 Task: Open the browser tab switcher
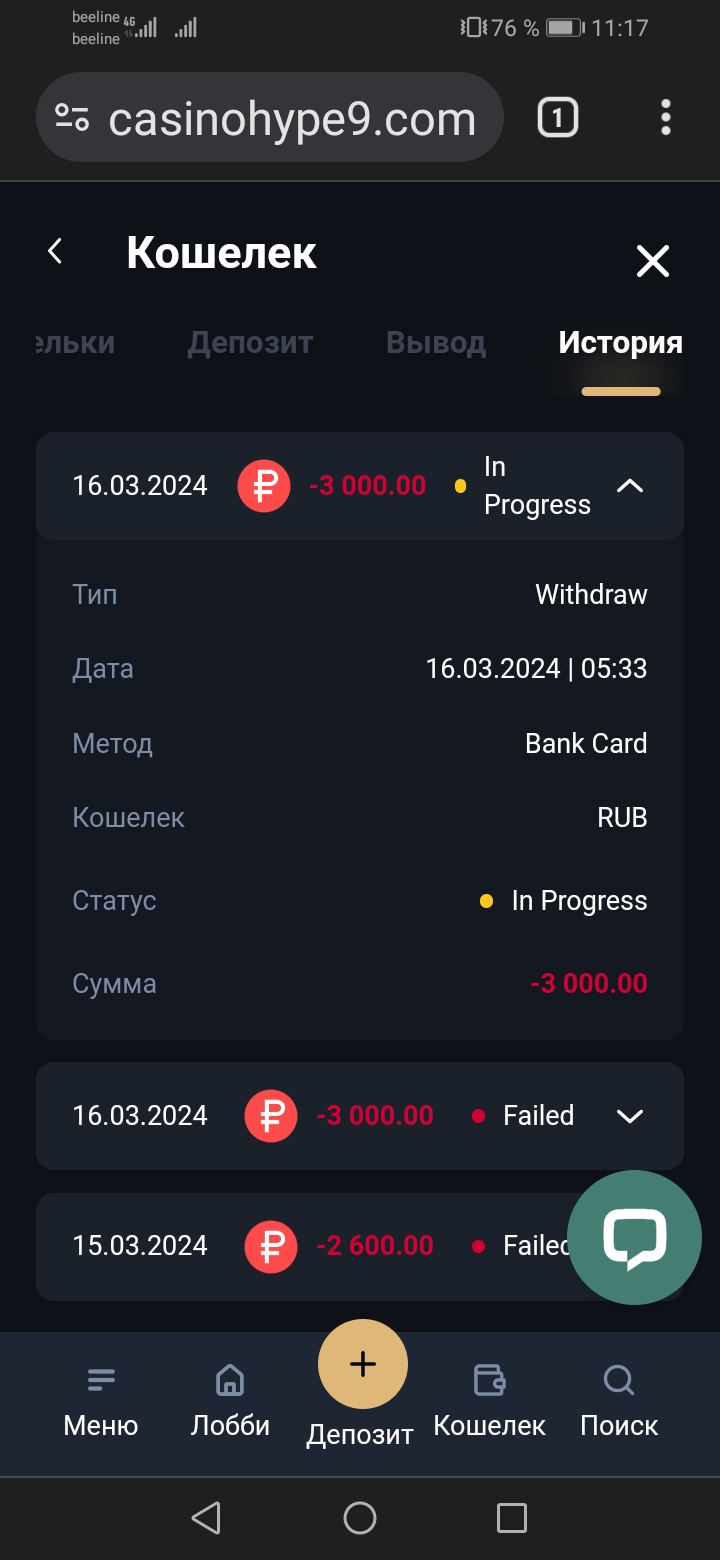tap(557, 119)
